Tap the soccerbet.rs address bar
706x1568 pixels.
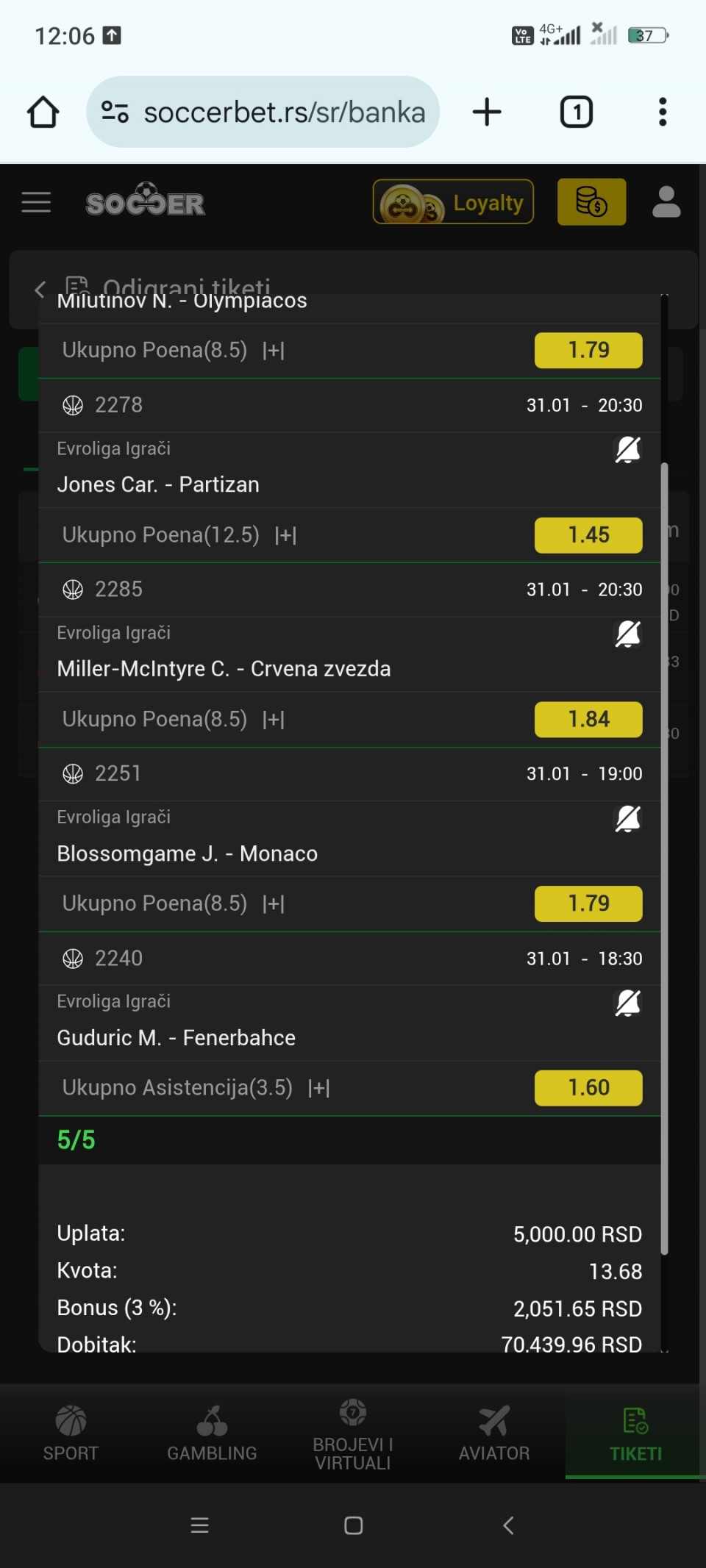263,112
